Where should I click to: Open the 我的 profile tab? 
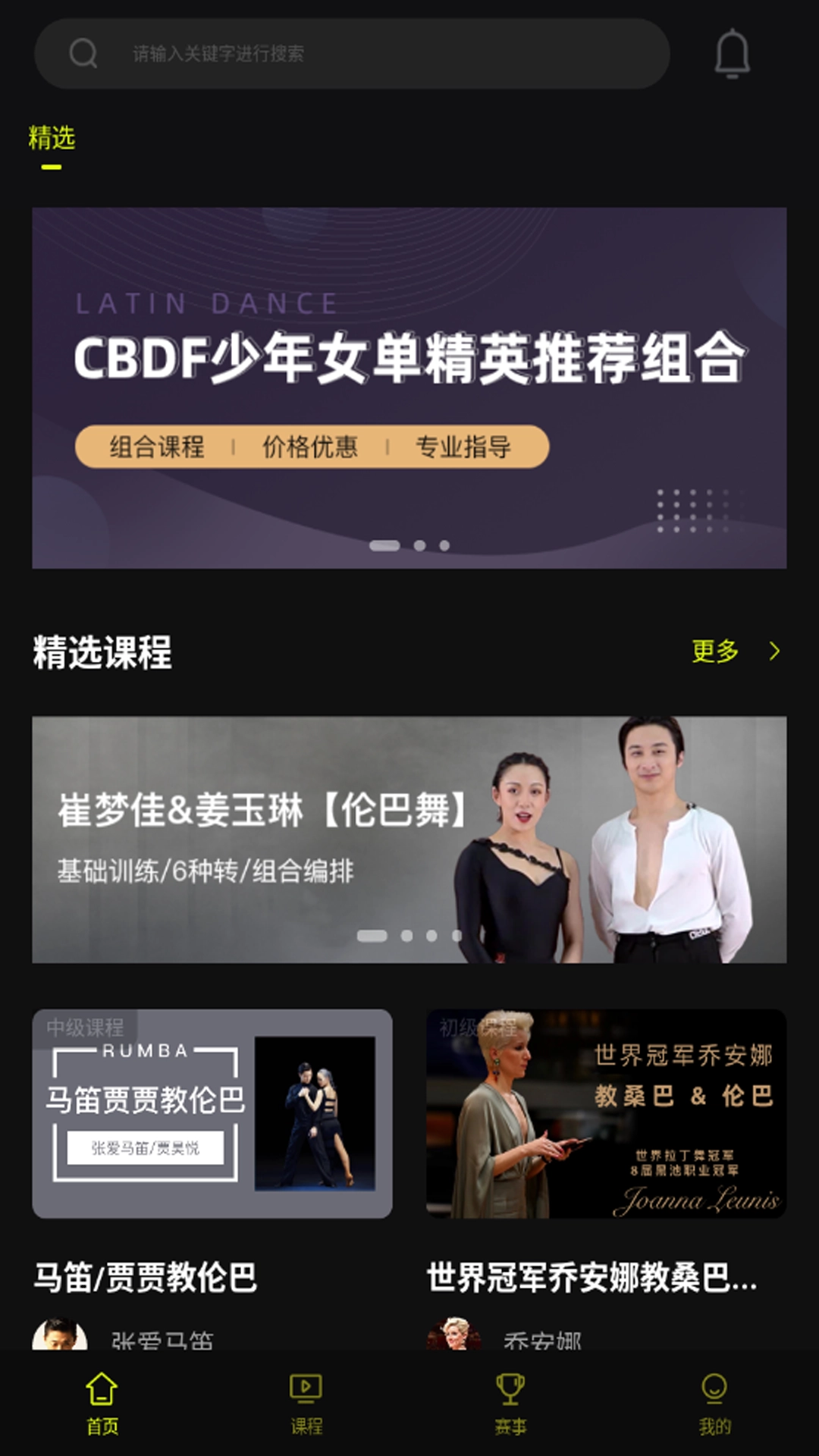pos(714,1404)
